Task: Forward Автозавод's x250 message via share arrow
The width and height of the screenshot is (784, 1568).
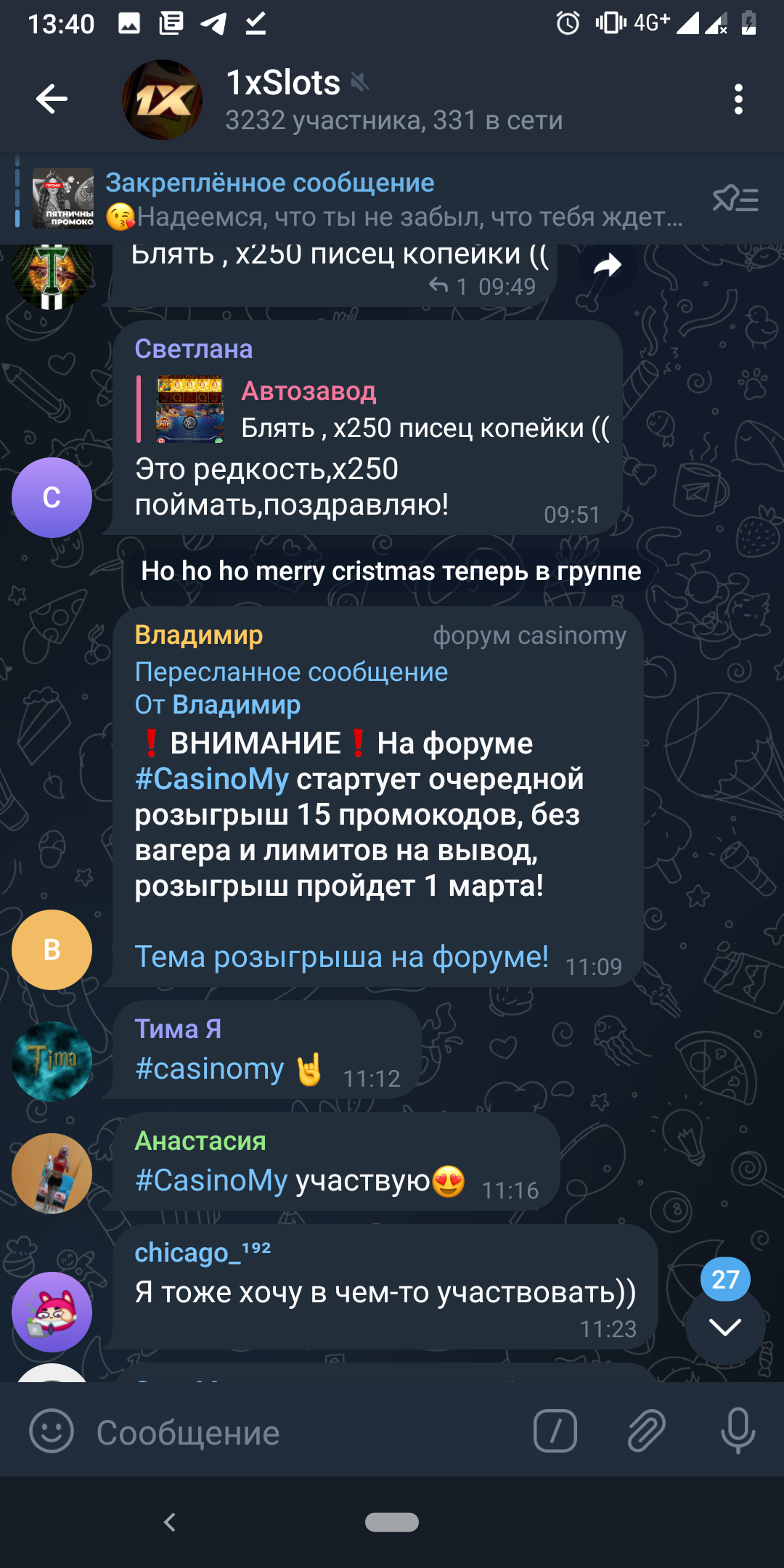Action: pos(607,266)
